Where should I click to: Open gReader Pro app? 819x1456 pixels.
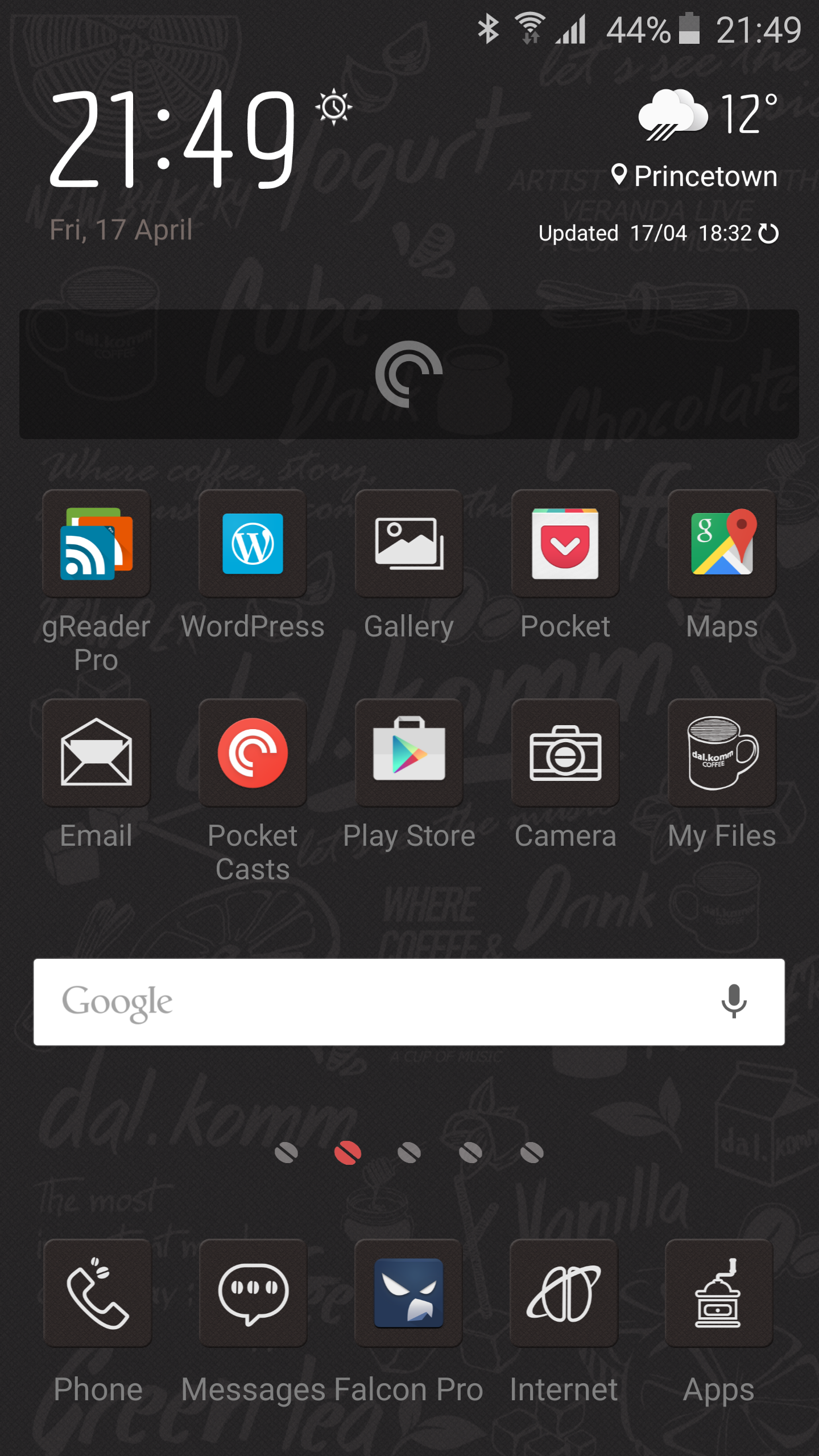point(96,544)
